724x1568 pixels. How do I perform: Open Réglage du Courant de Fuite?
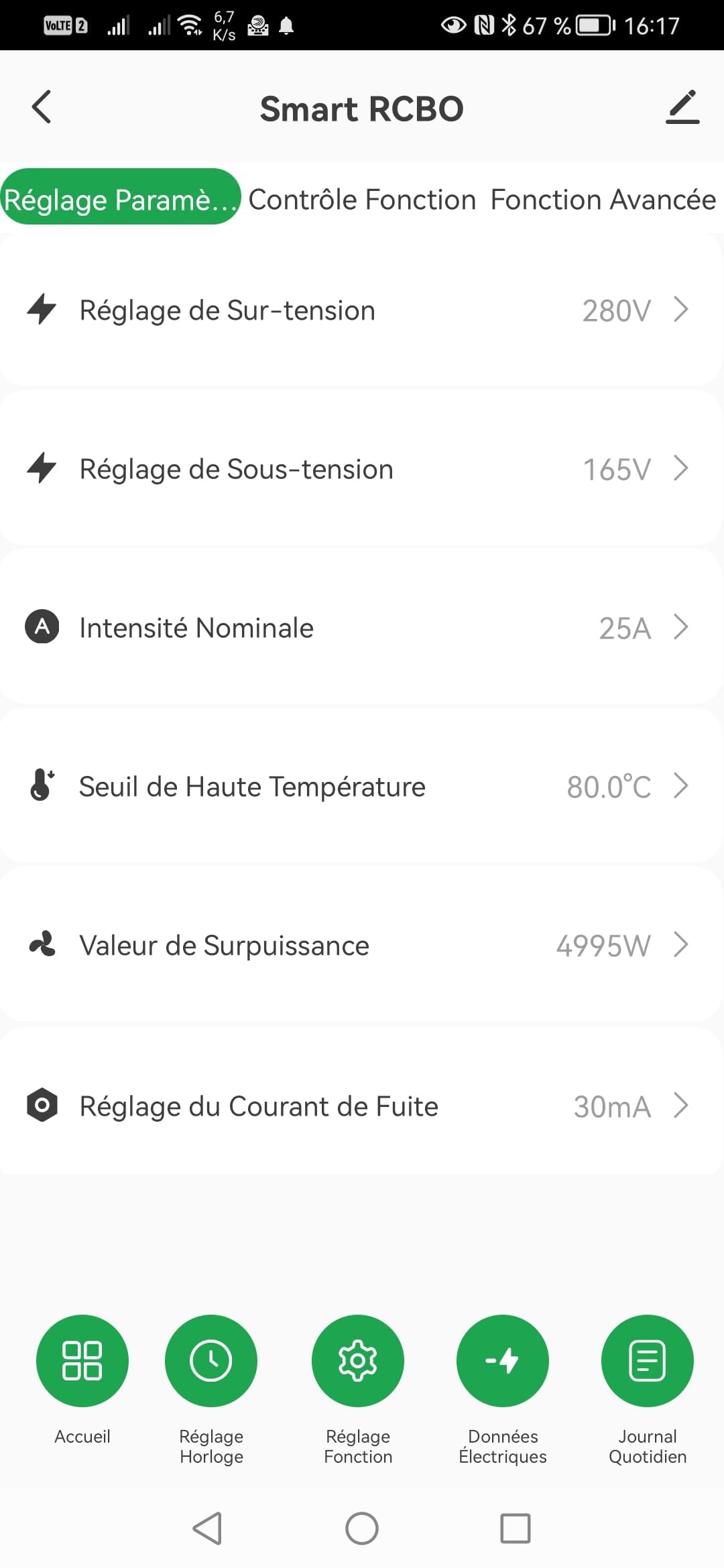(x=361, y=1106)
